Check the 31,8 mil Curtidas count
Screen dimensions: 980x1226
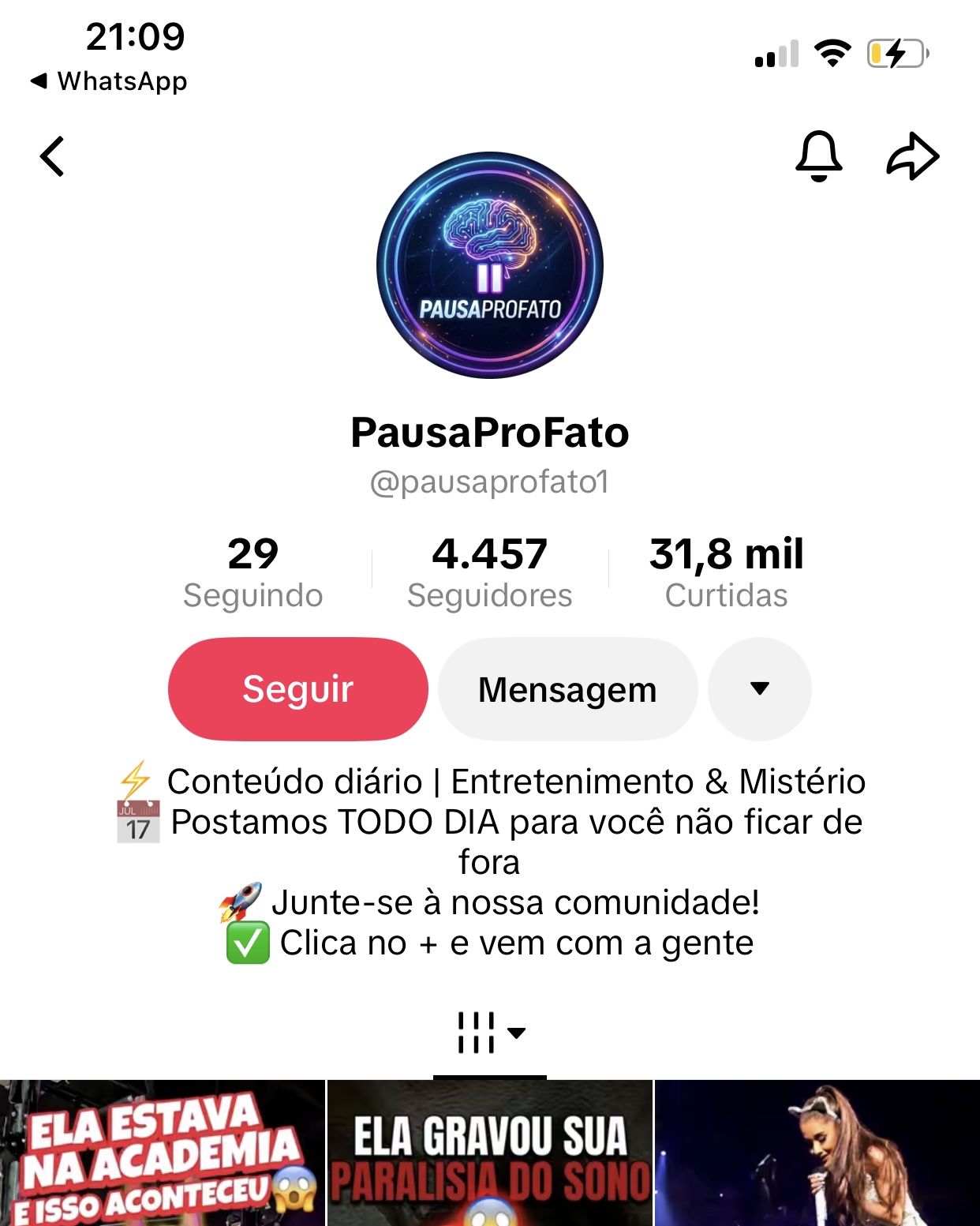(x=724, y=570)
